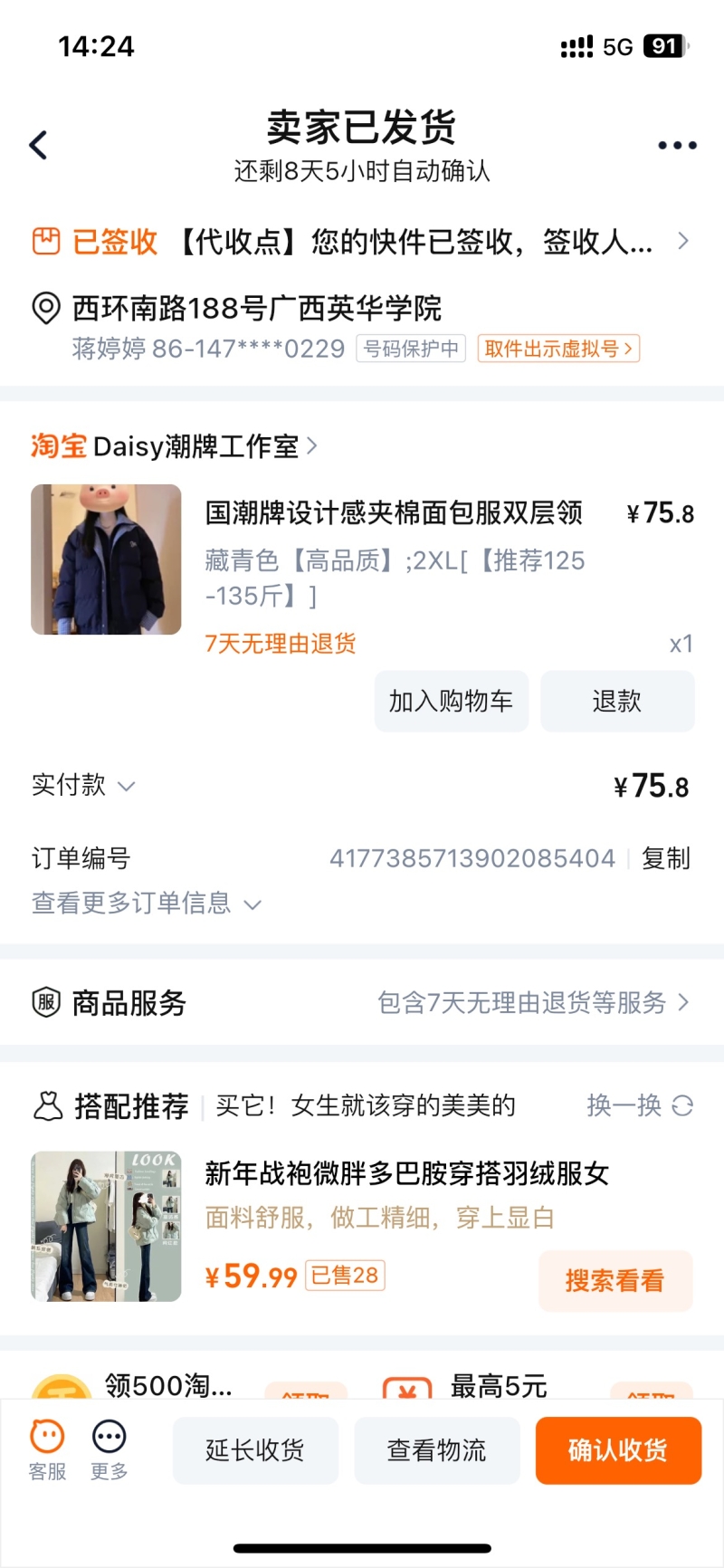This screenshot has height=1568, width=724.
Task: Go back using the top-left arrow
Action: [39, 145]
